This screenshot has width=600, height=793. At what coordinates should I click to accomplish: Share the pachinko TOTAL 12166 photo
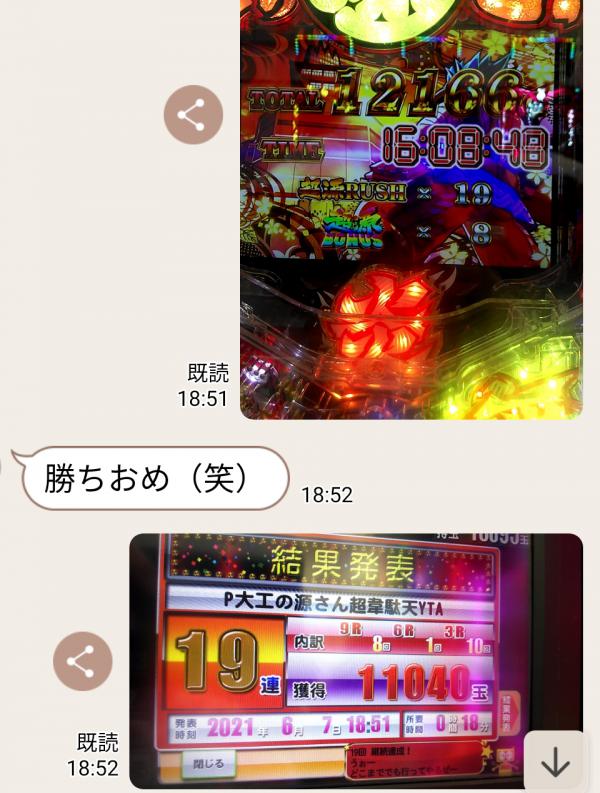tap(192, 115)
